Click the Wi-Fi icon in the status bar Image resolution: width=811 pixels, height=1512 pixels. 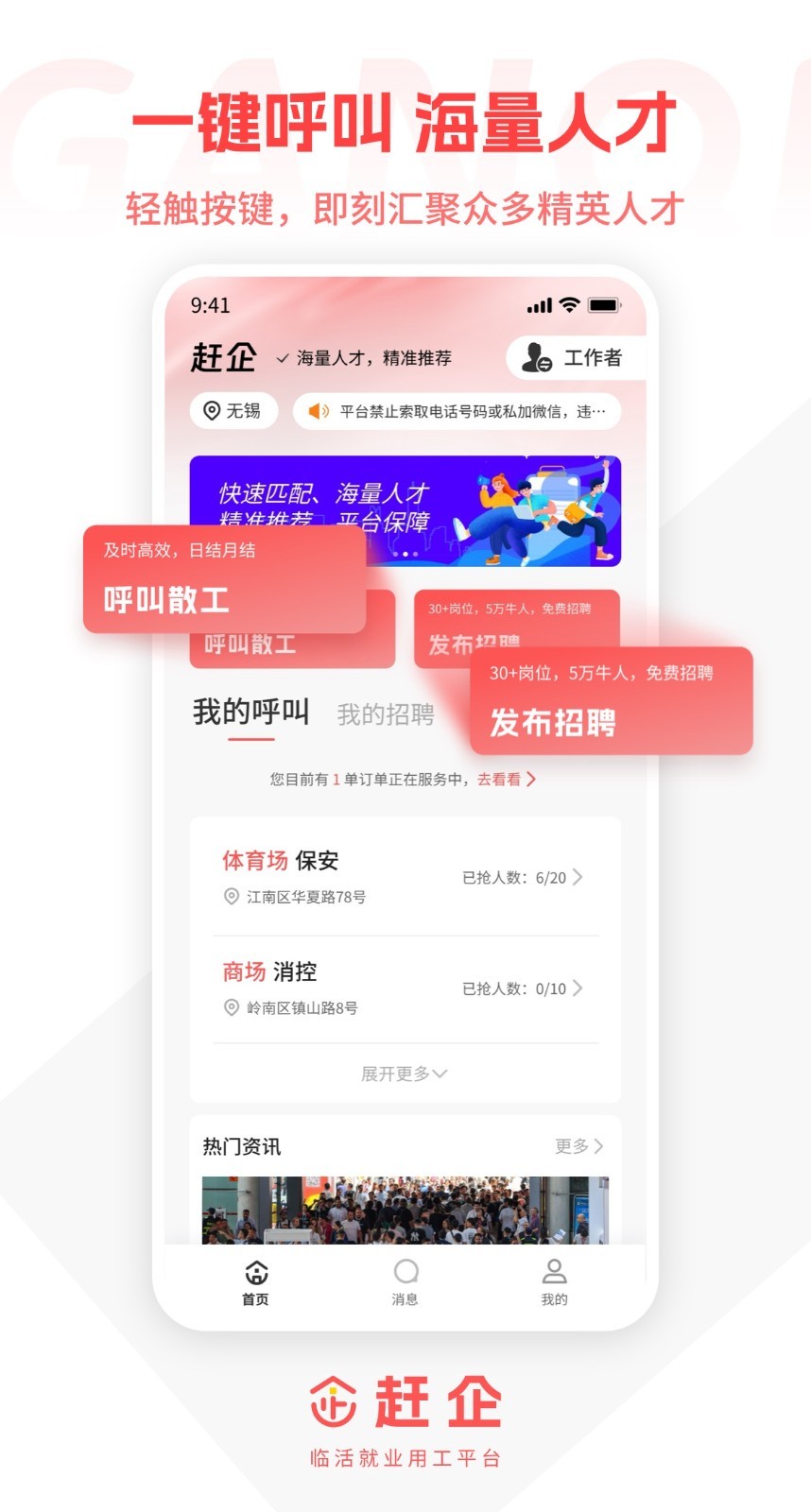point(568,305)
